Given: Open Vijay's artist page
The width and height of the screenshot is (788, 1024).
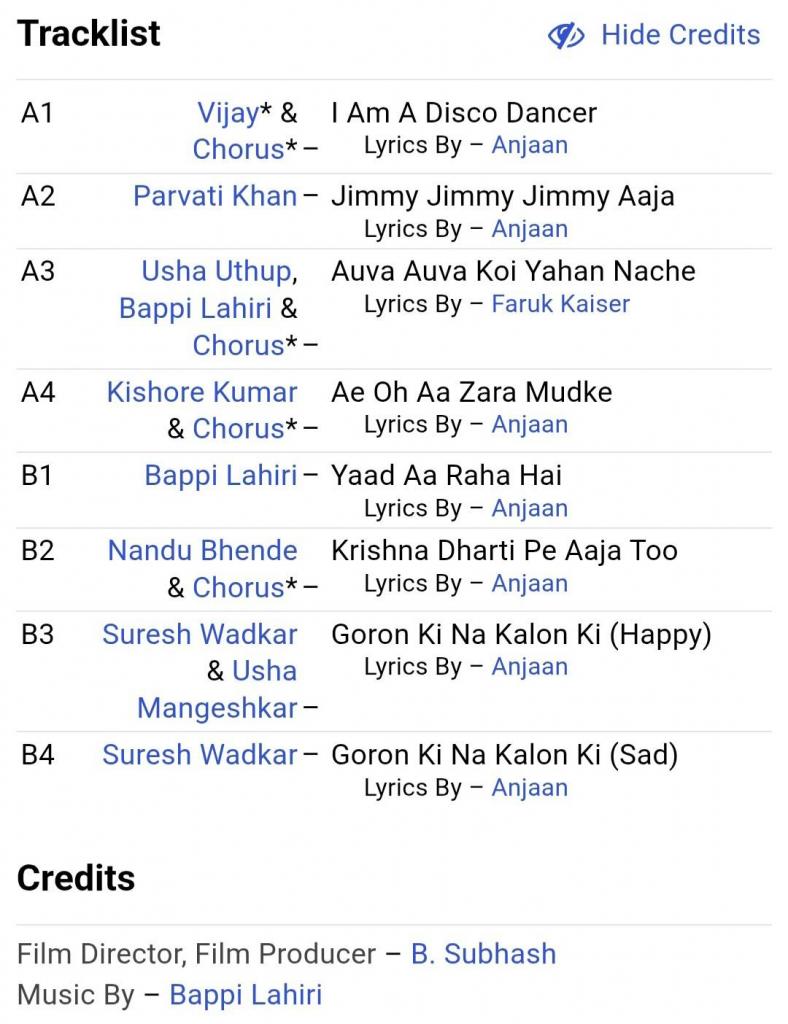Looking at the screenshot, I should click(x=228, y=113).
